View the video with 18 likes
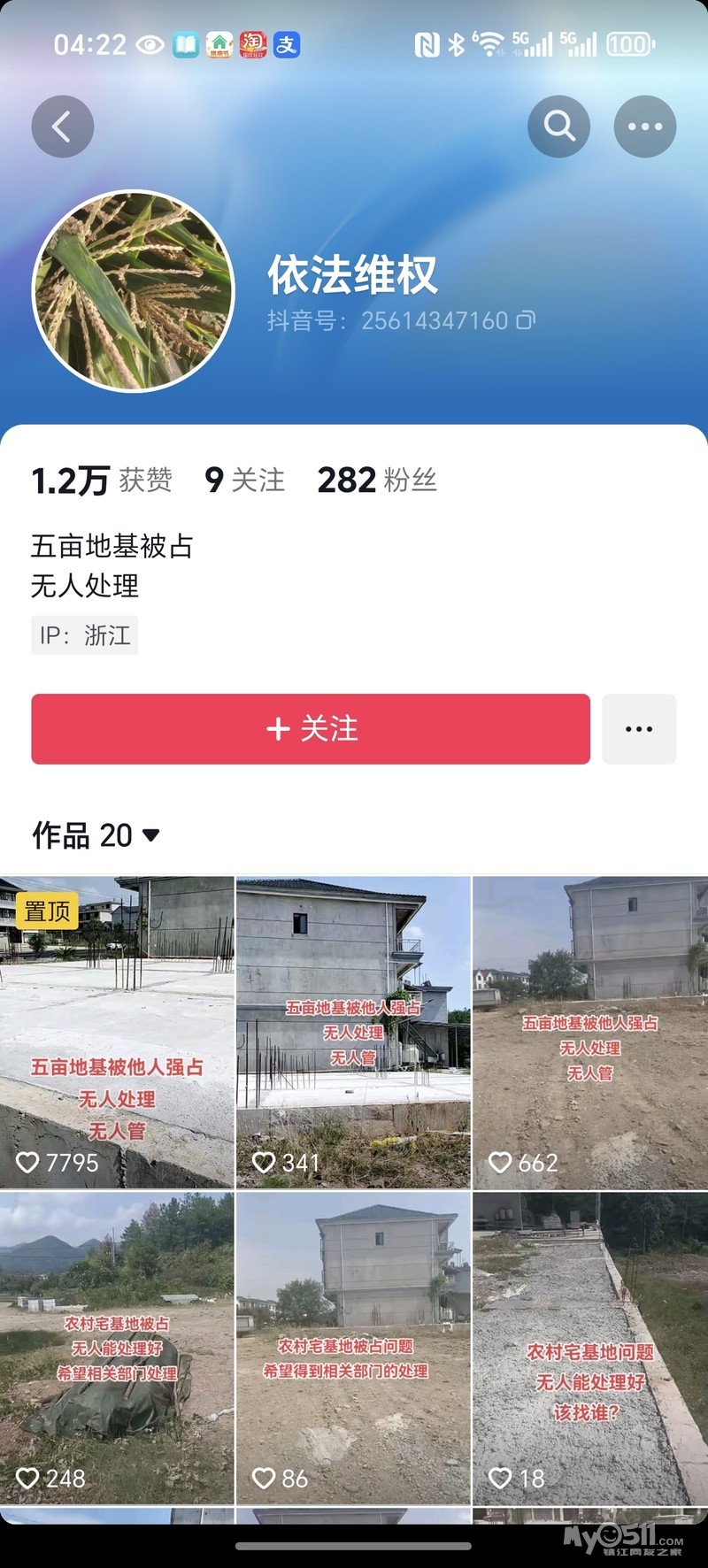This screenshot has width=708, height=1568. point(590,1348)
